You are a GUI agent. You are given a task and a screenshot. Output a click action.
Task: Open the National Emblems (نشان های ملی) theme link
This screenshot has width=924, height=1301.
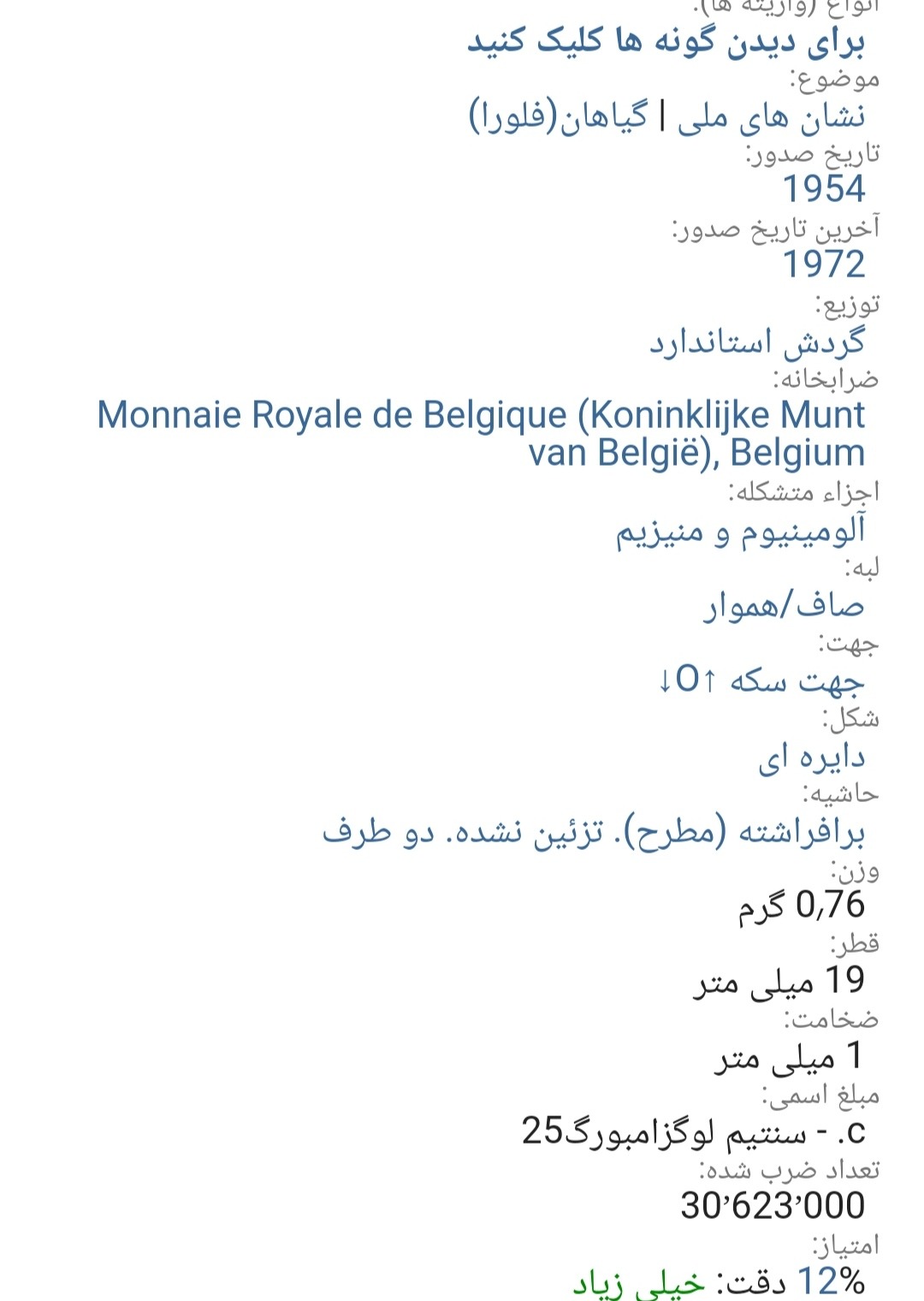tap(770, 117)
